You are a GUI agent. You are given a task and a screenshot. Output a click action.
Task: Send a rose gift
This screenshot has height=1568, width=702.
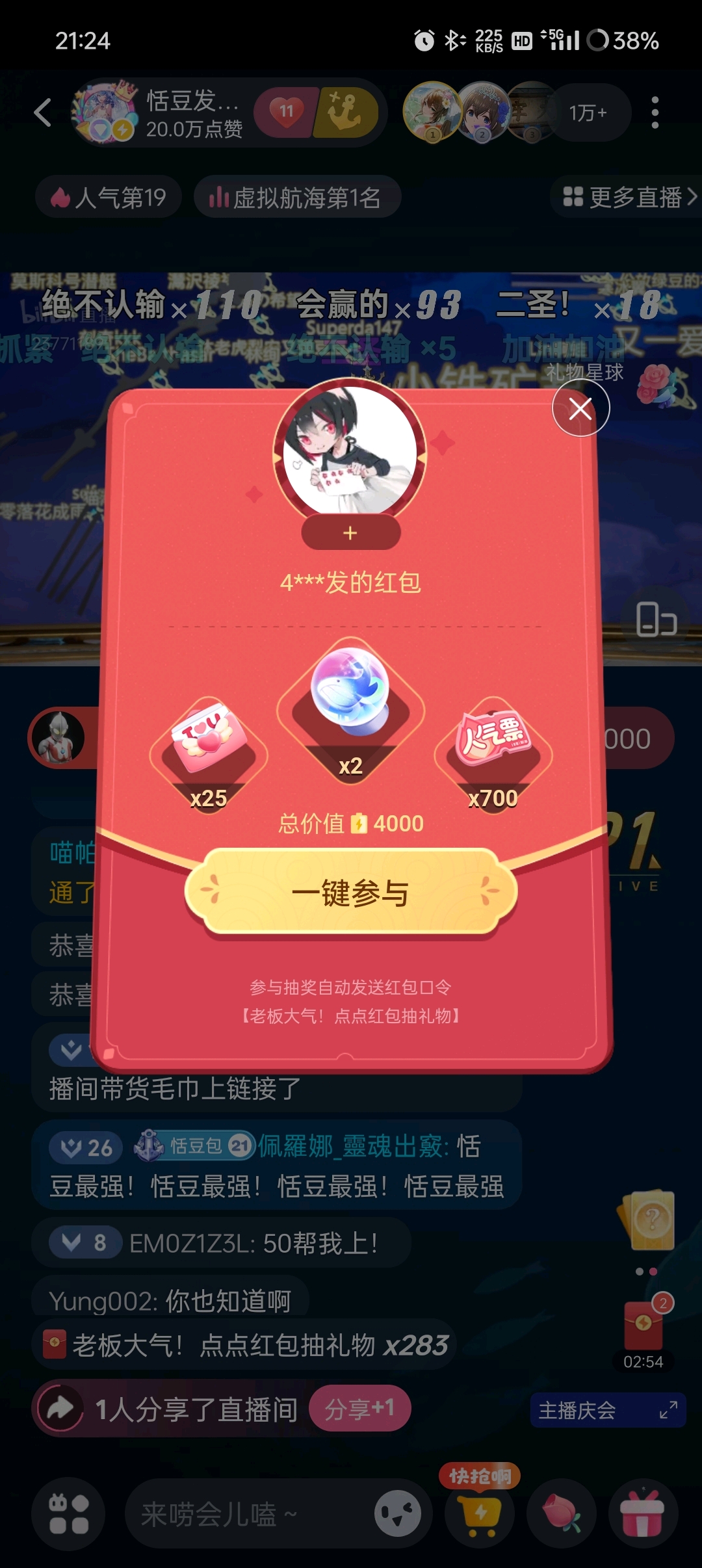click(x=562, y=1514)
